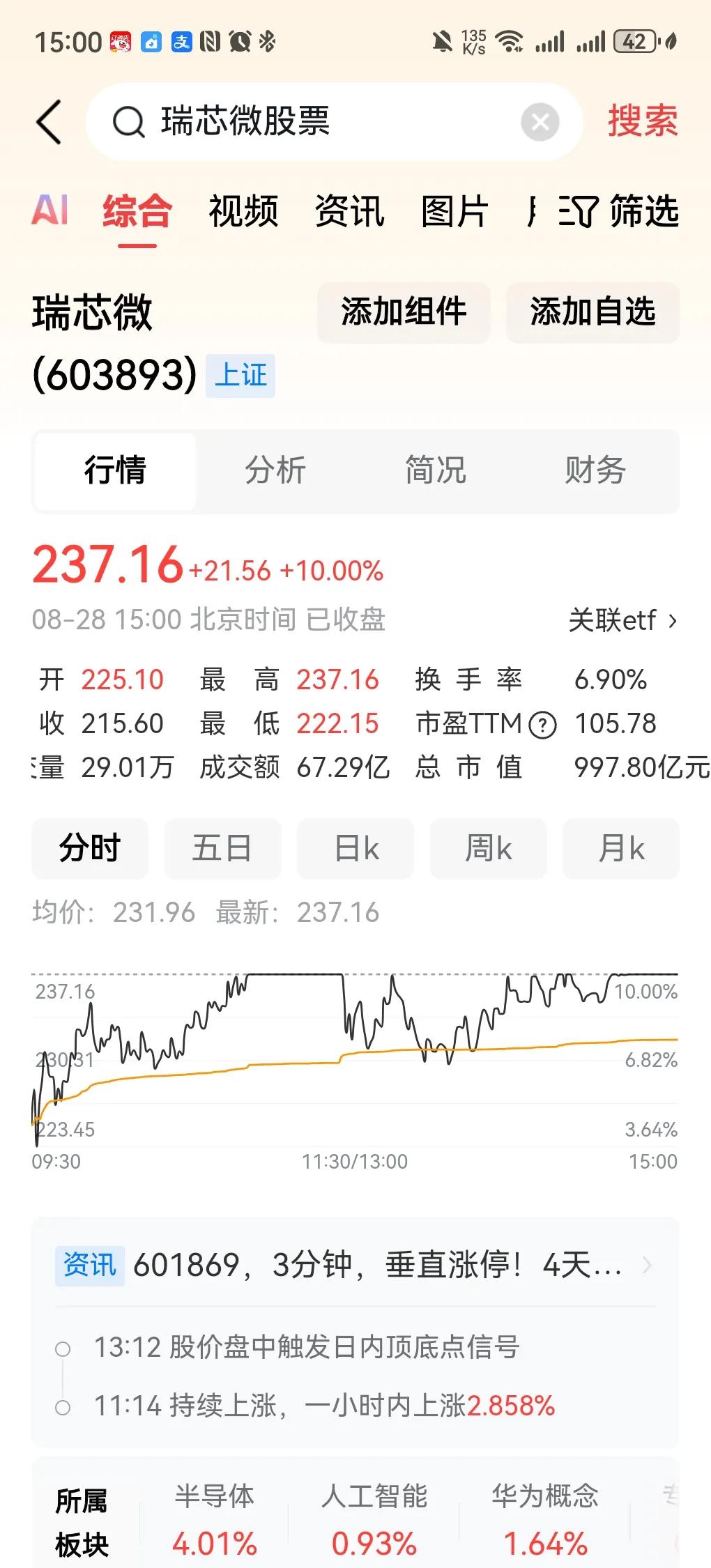
Task: Go back with the top-left arrow
Action: coord(49,122)
